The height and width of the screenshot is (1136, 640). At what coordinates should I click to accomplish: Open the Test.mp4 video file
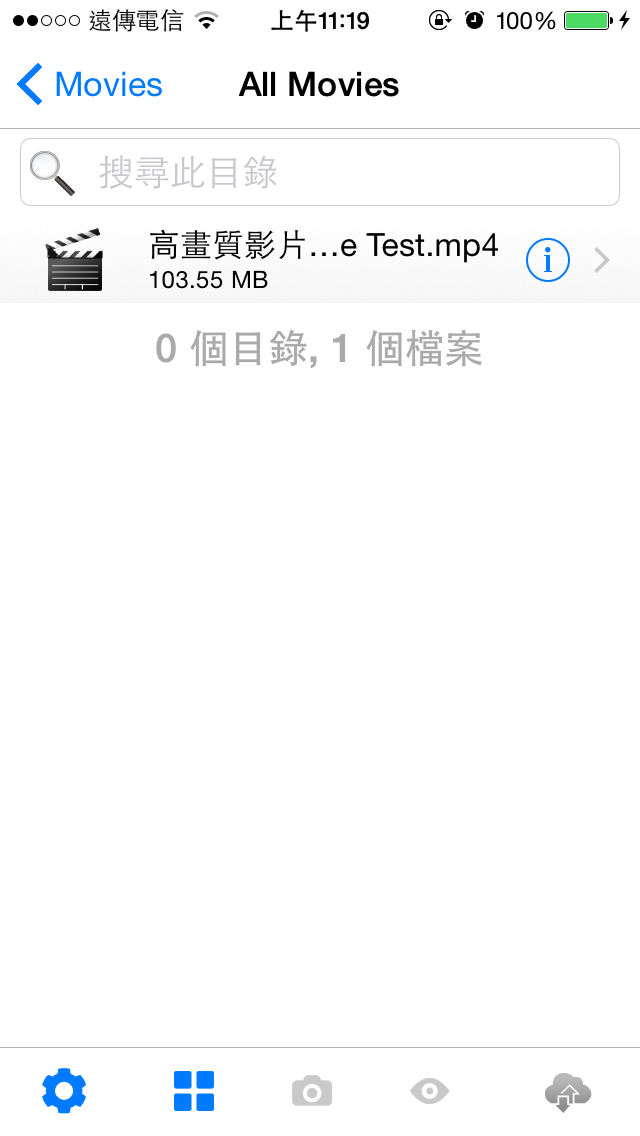pos(320,260)
